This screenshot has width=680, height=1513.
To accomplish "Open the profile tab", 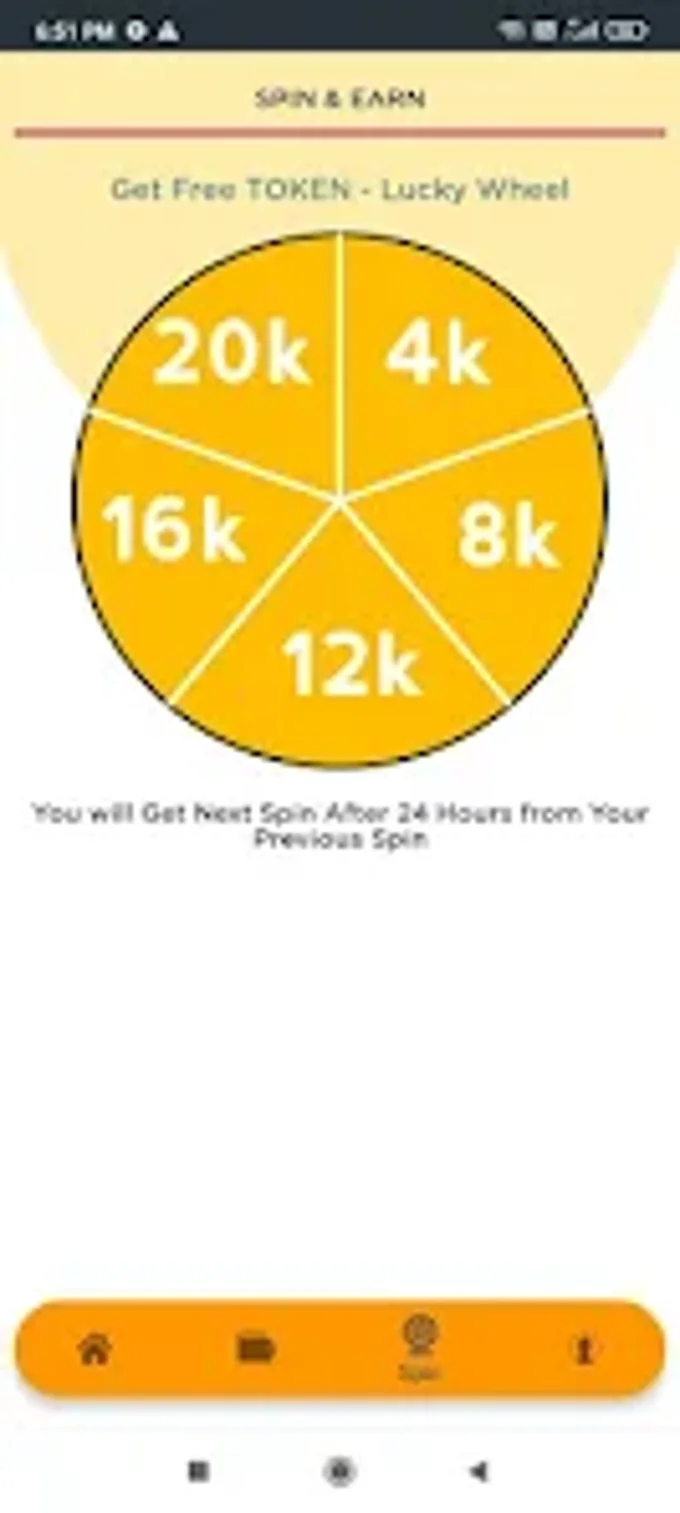I will [x=583, y=1350].
